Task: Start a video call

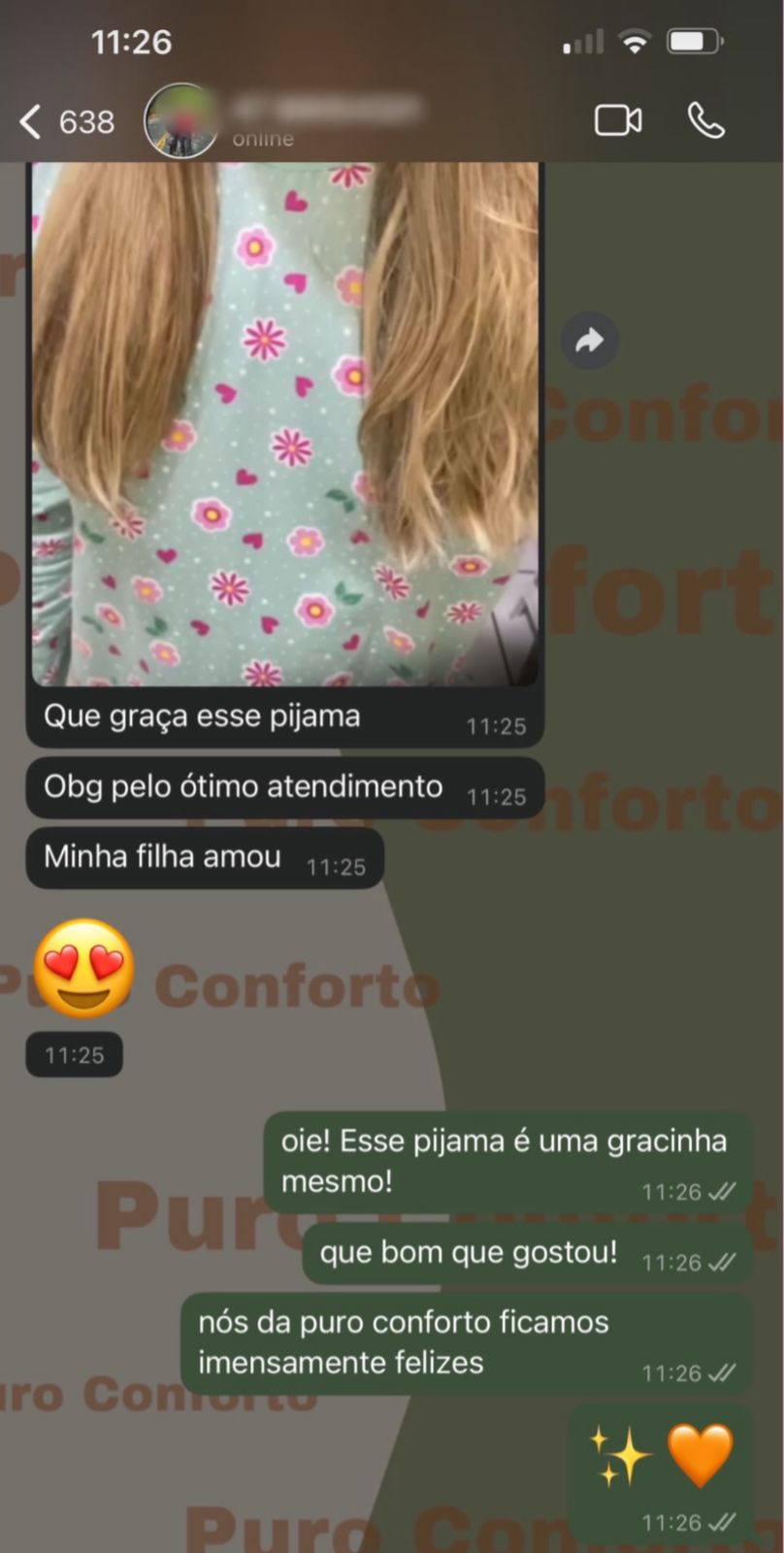Action: click(x=617, y=121)
